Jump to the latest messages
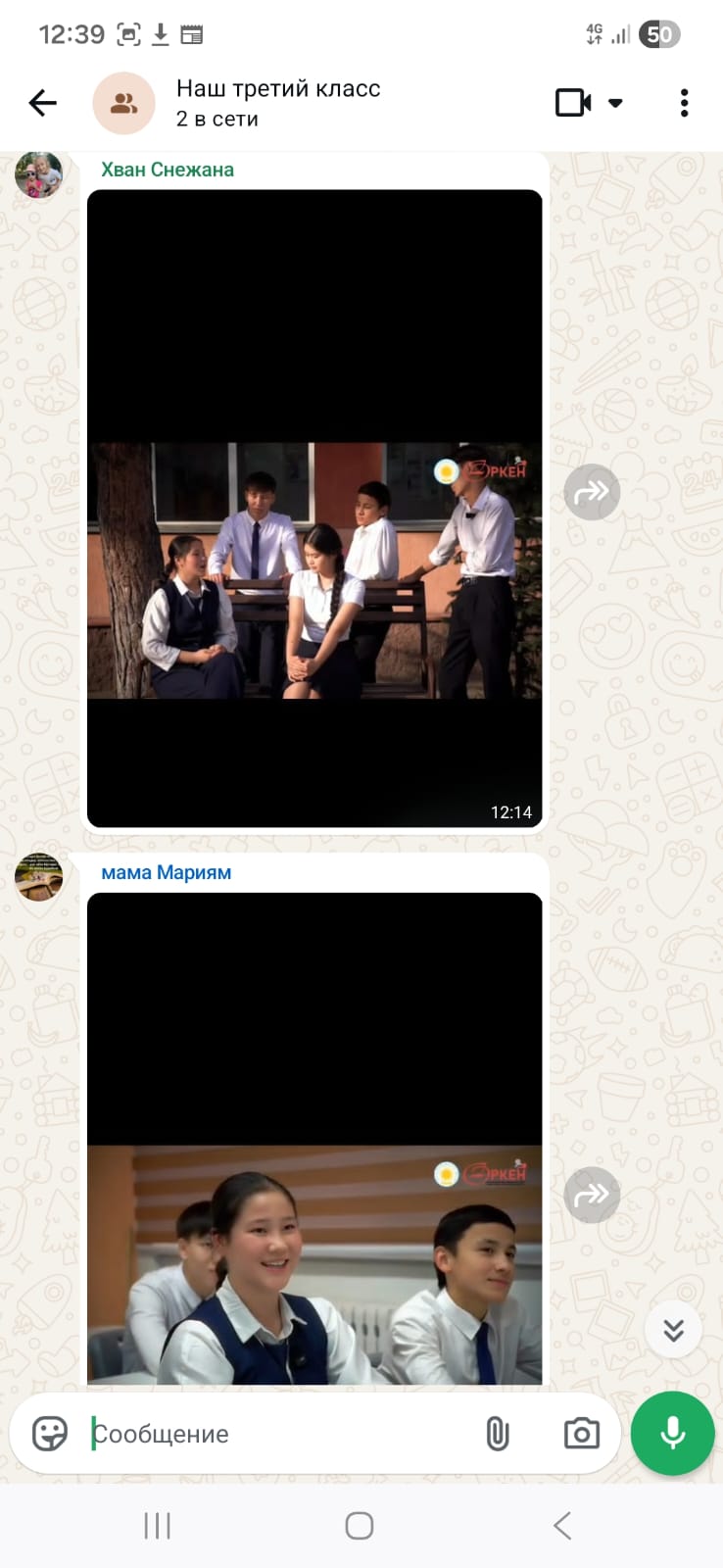723x1568 pixels. [673, 1330]
